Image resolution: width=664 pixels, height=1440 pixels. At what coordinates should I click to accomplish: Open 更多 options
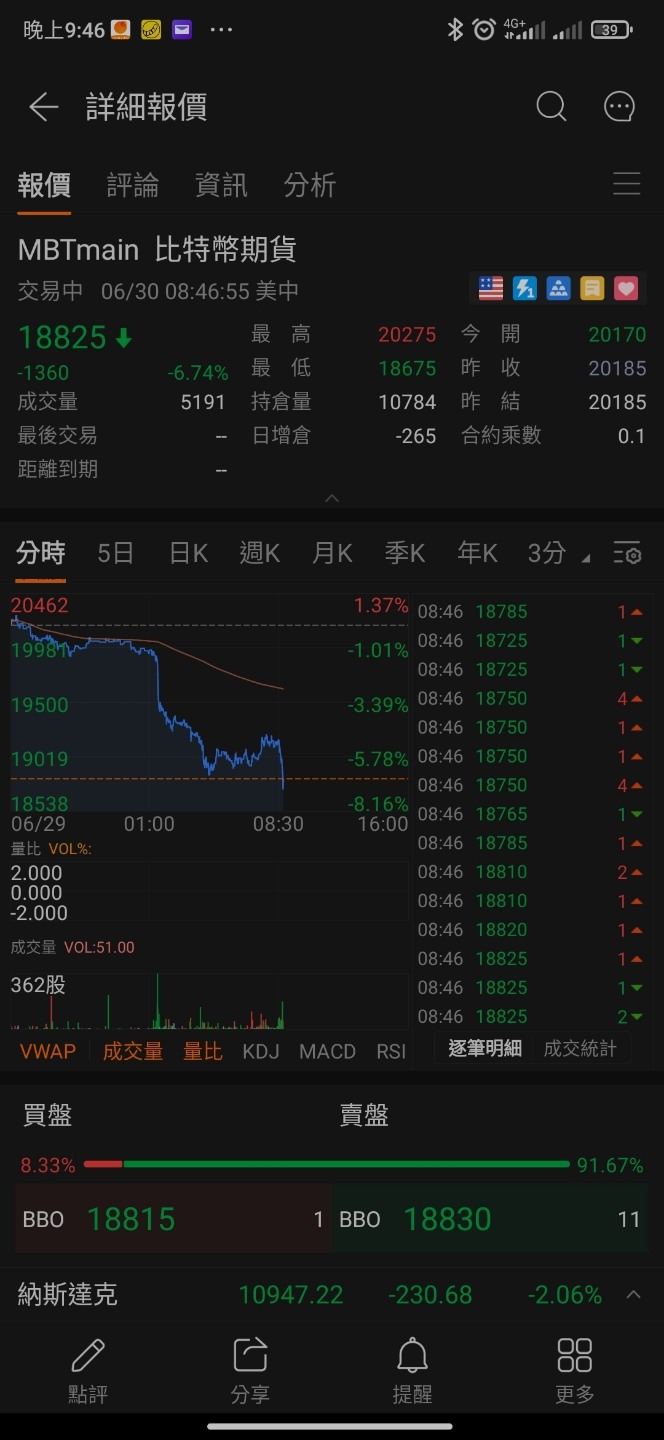tap(575, 1371)
